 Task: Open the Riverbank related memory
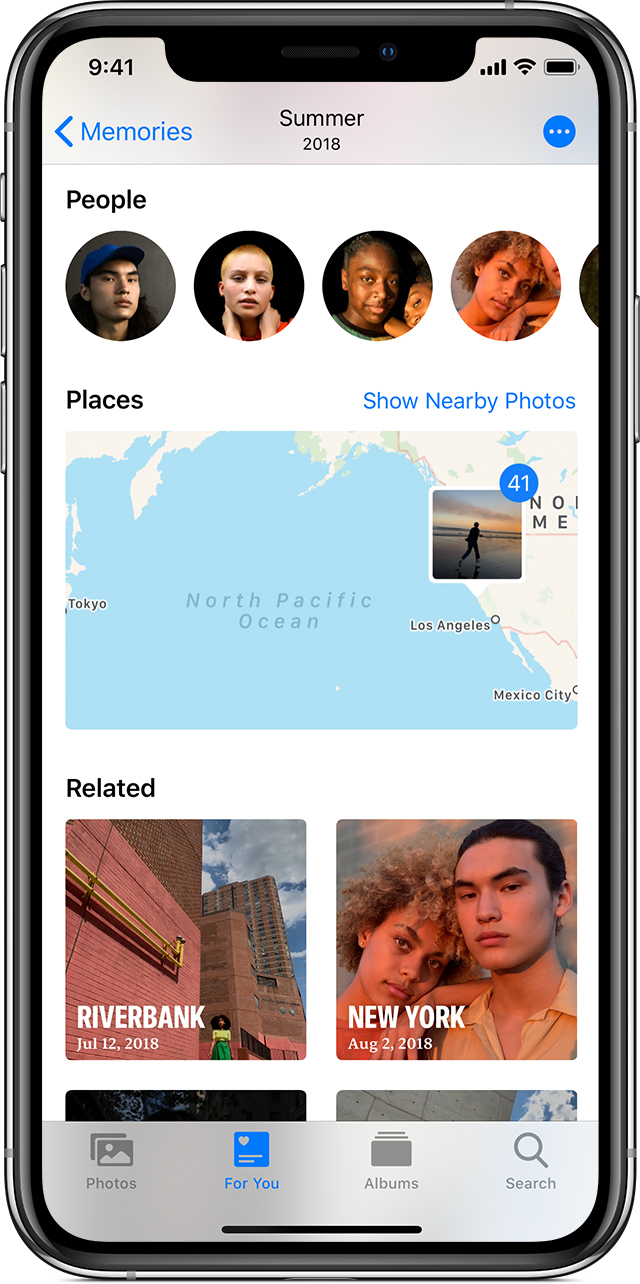tap(186, 940)
